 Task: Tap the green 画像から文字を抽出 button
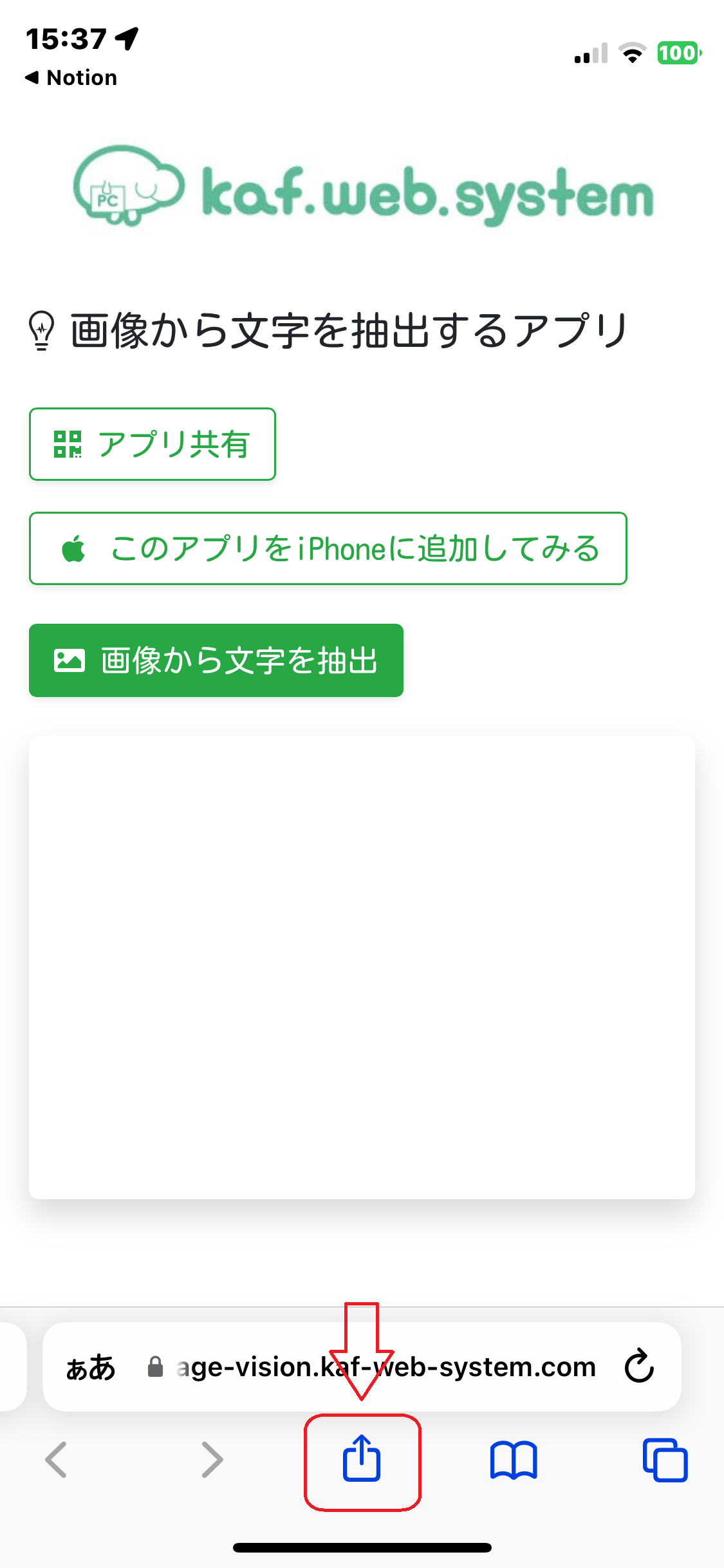tap(216, 660)
